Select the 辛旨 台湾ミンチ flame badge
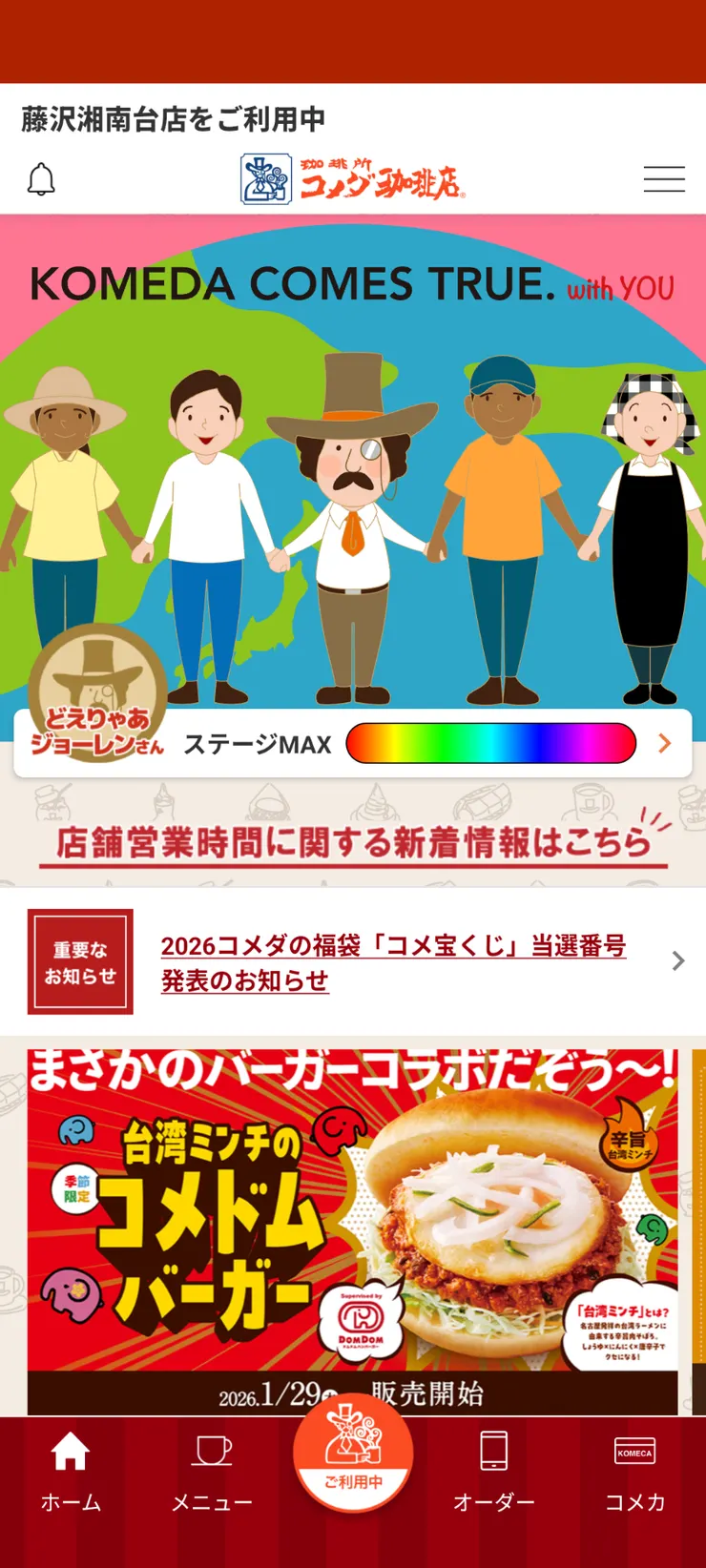The width and height of the screenshot is (706, 1568). point(631,1143)
